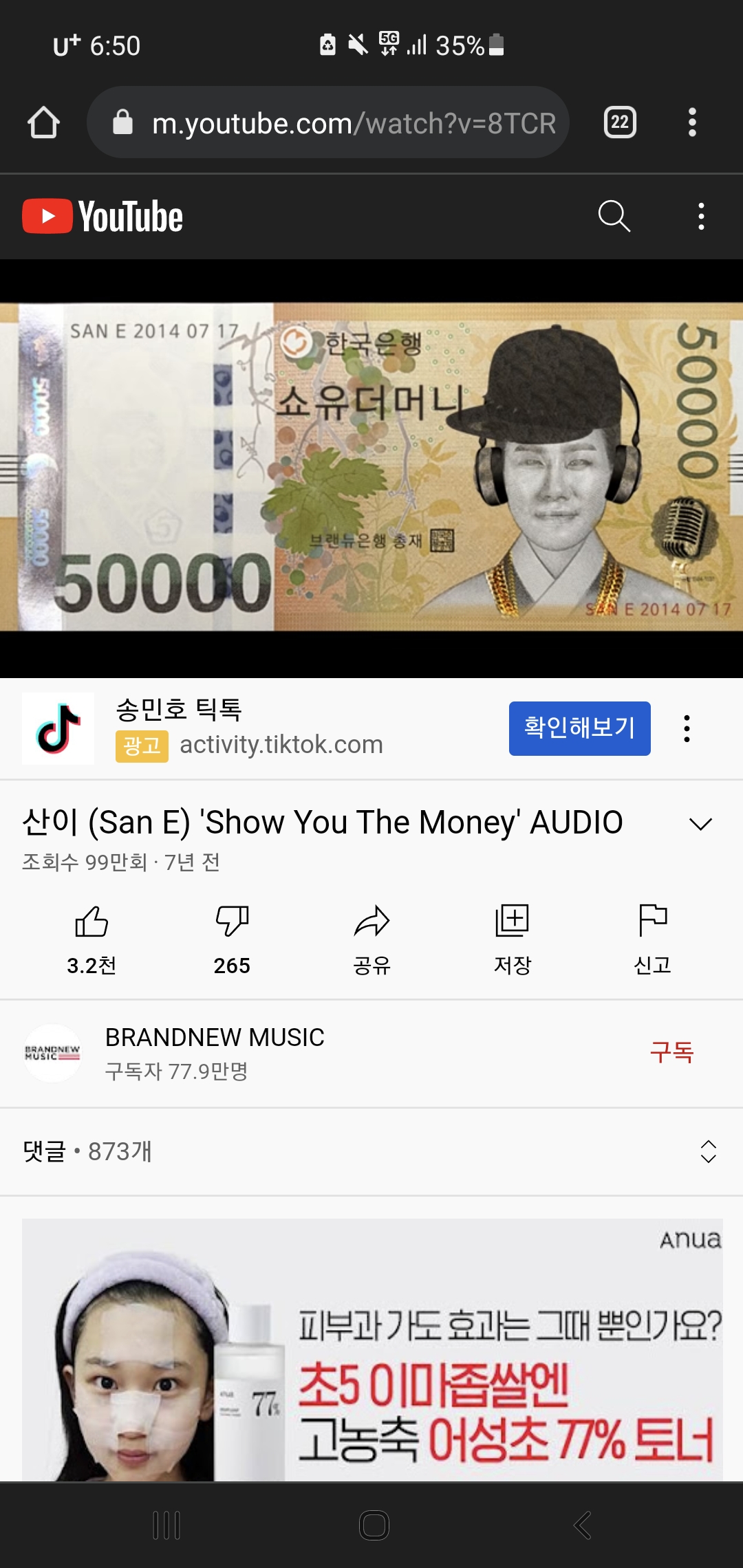
Task: Expand the video title description chevron
Action: click(701, 823)
